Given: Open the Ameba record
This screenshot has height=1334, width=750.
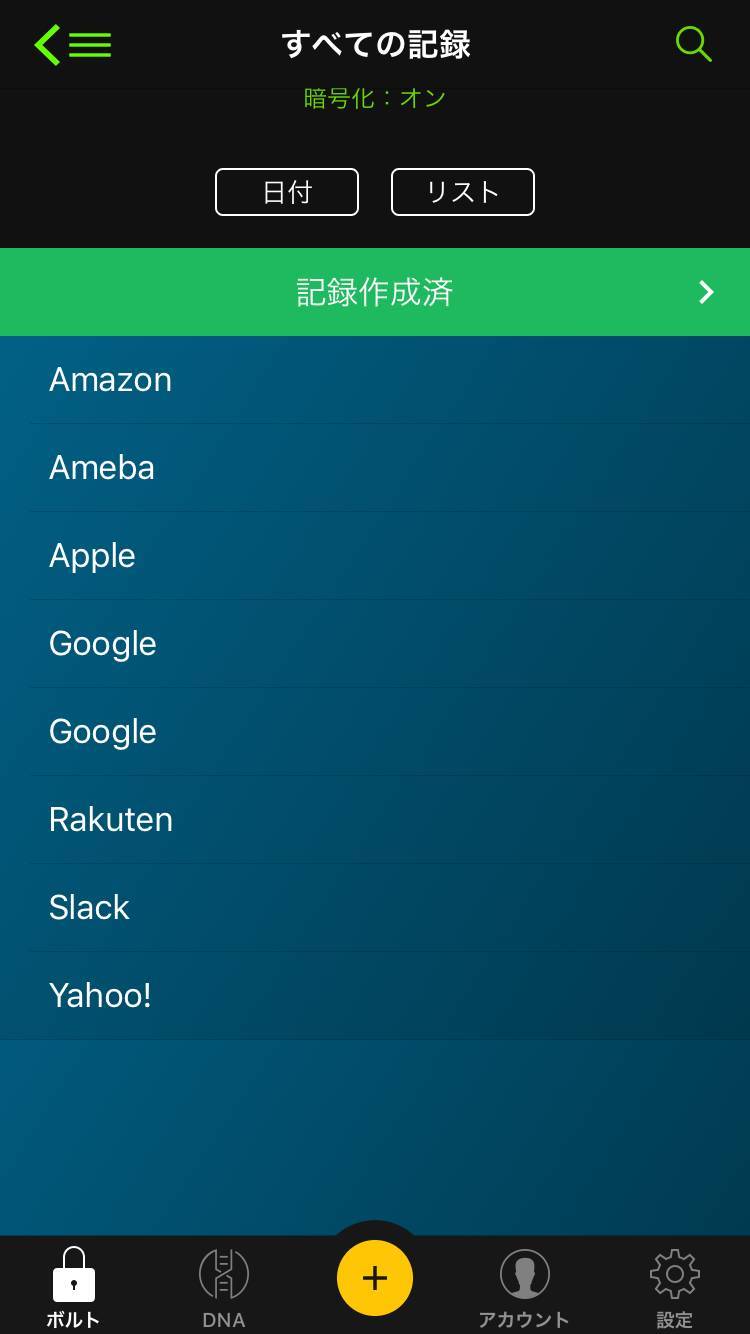Looking at the screenshot, I should click(x=375, y=468).
